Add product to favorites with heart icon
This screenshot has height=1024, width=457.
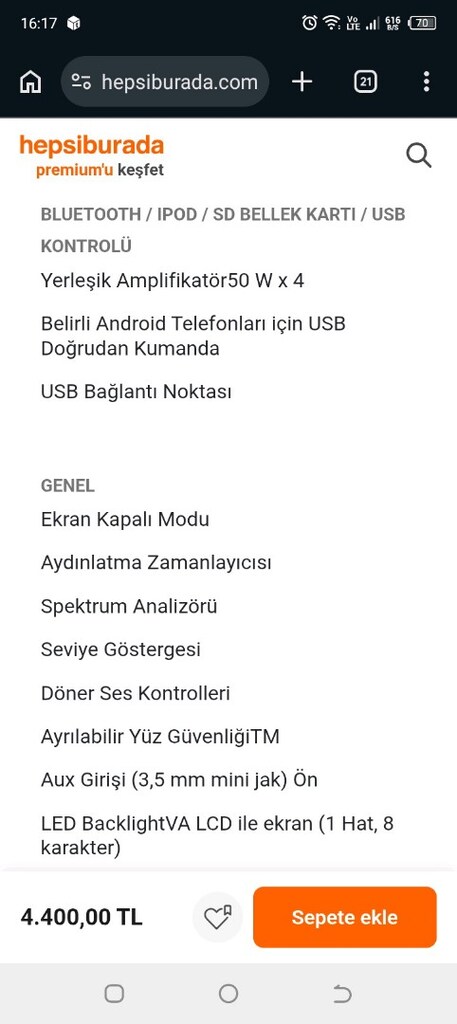217,917
